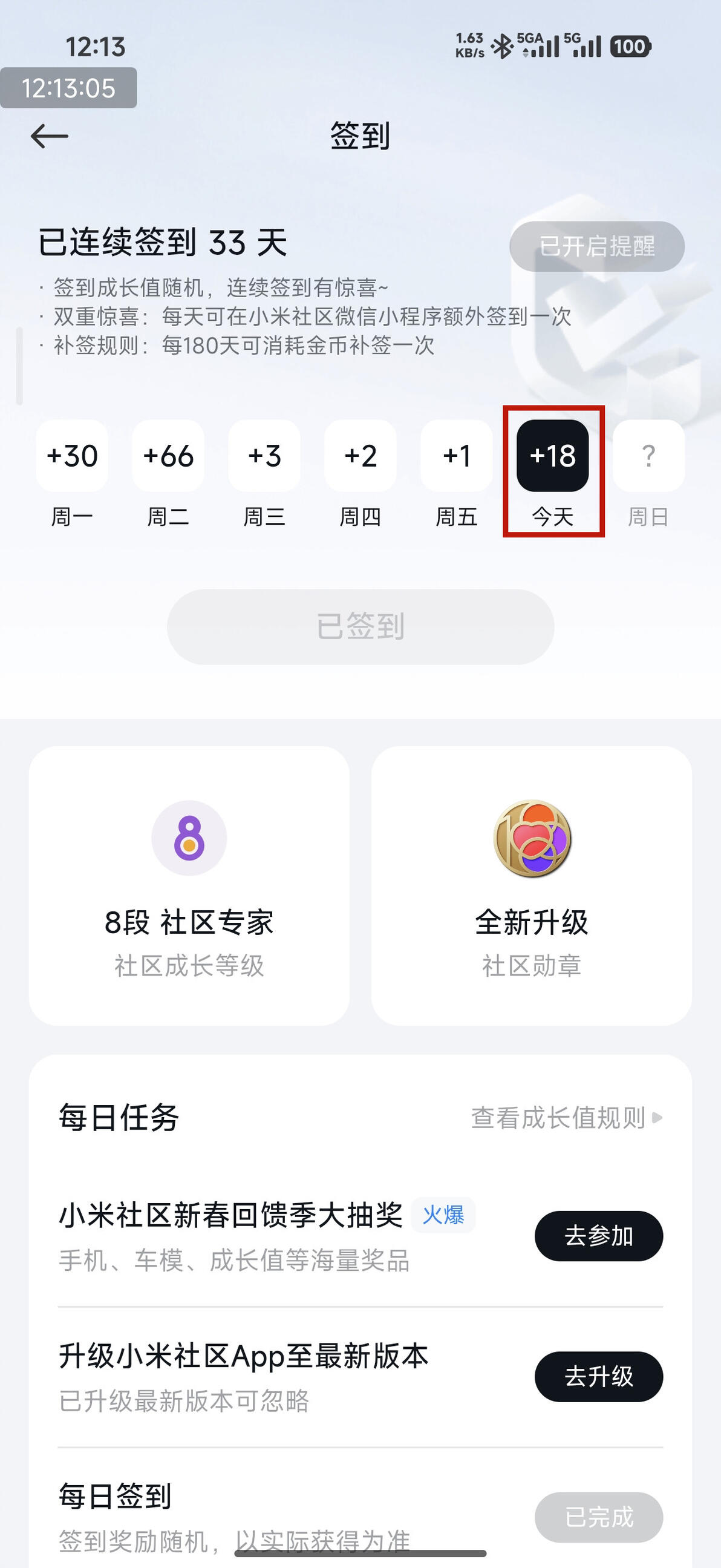Open the 8段 社区专家 growth level card
Viewport: 721px width, 1568px height.
pos(189,885)
